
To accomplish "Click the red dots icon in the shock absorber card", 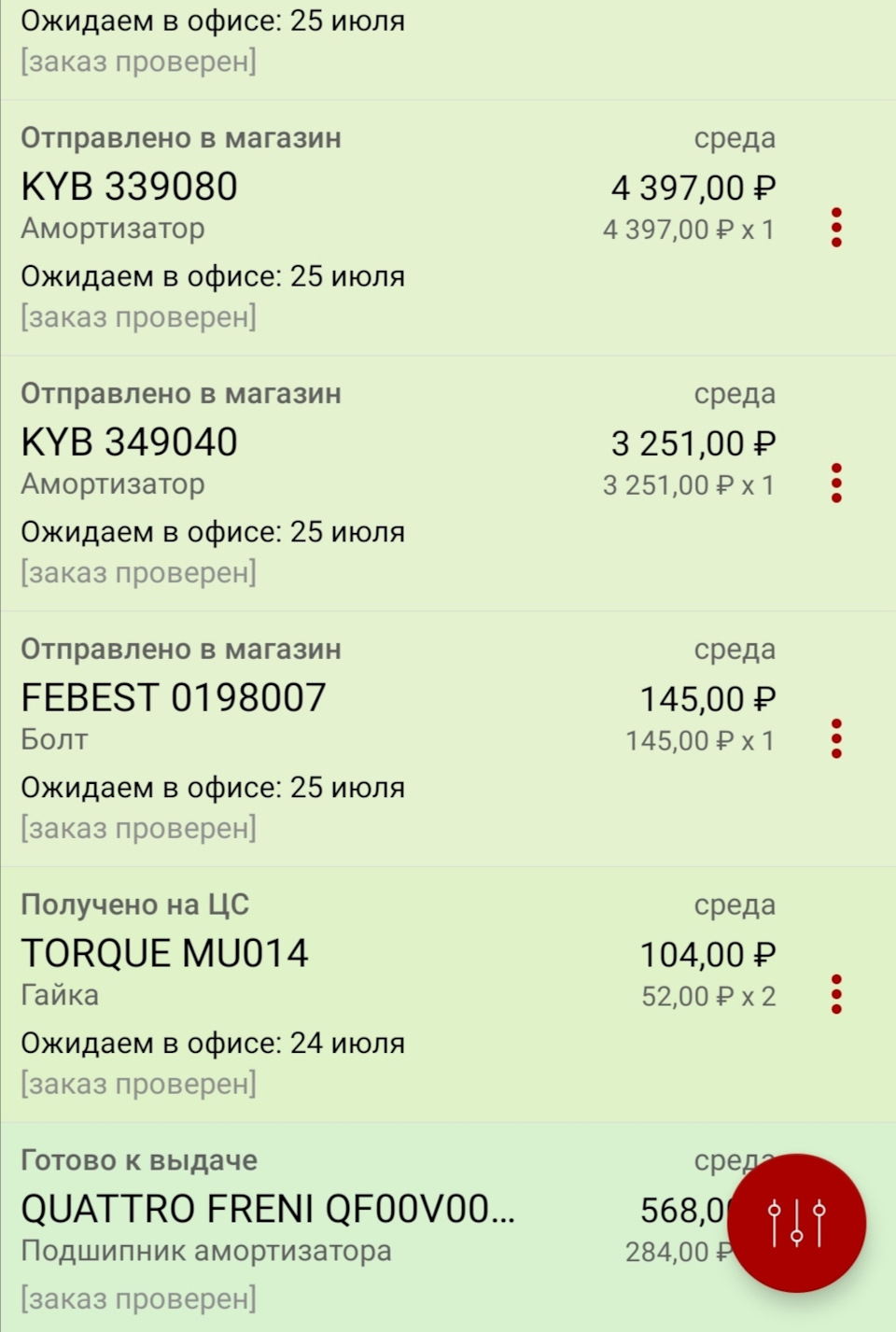I will pyautogui.click(x=835, y=229).
